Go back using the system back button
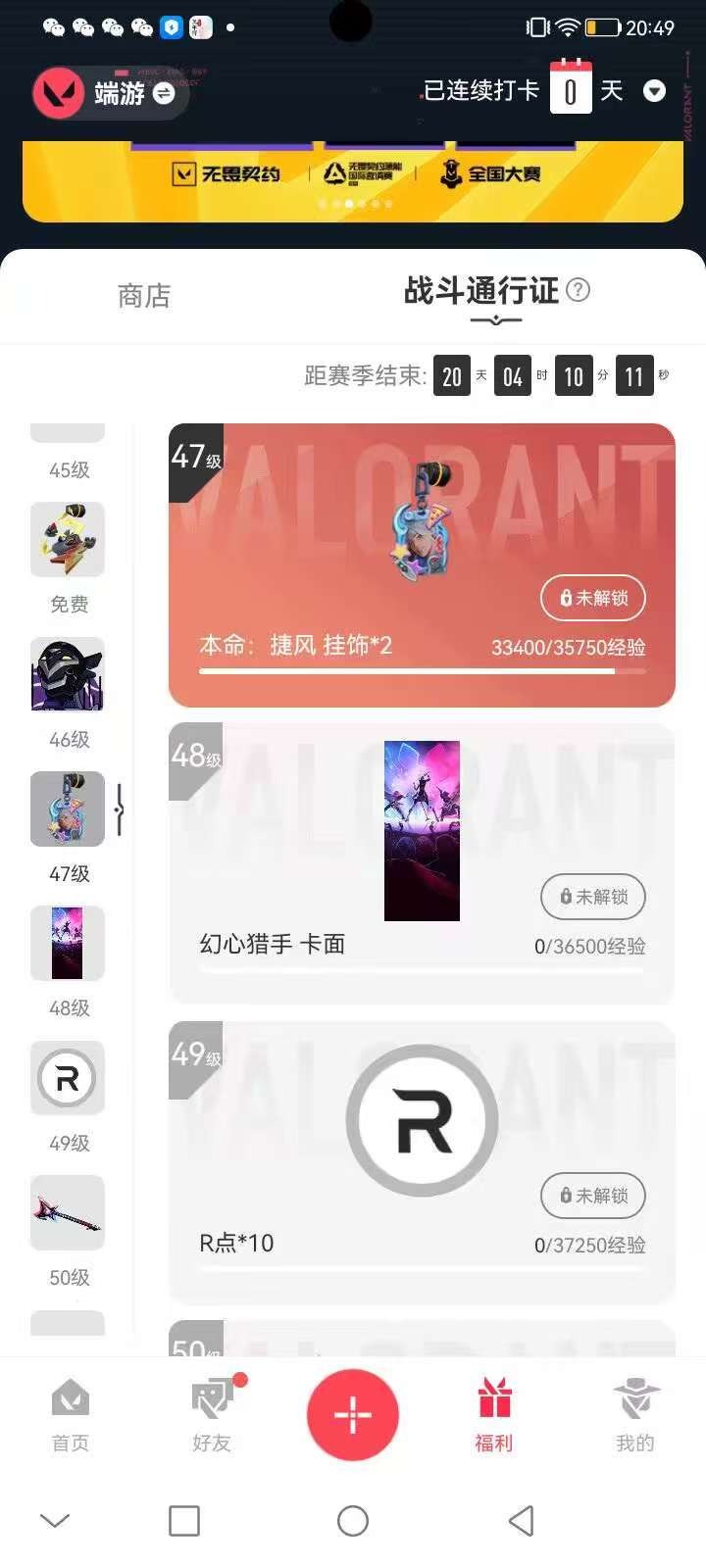The width and height of the screenshot is (706, 1568). tap(522, 1521)
